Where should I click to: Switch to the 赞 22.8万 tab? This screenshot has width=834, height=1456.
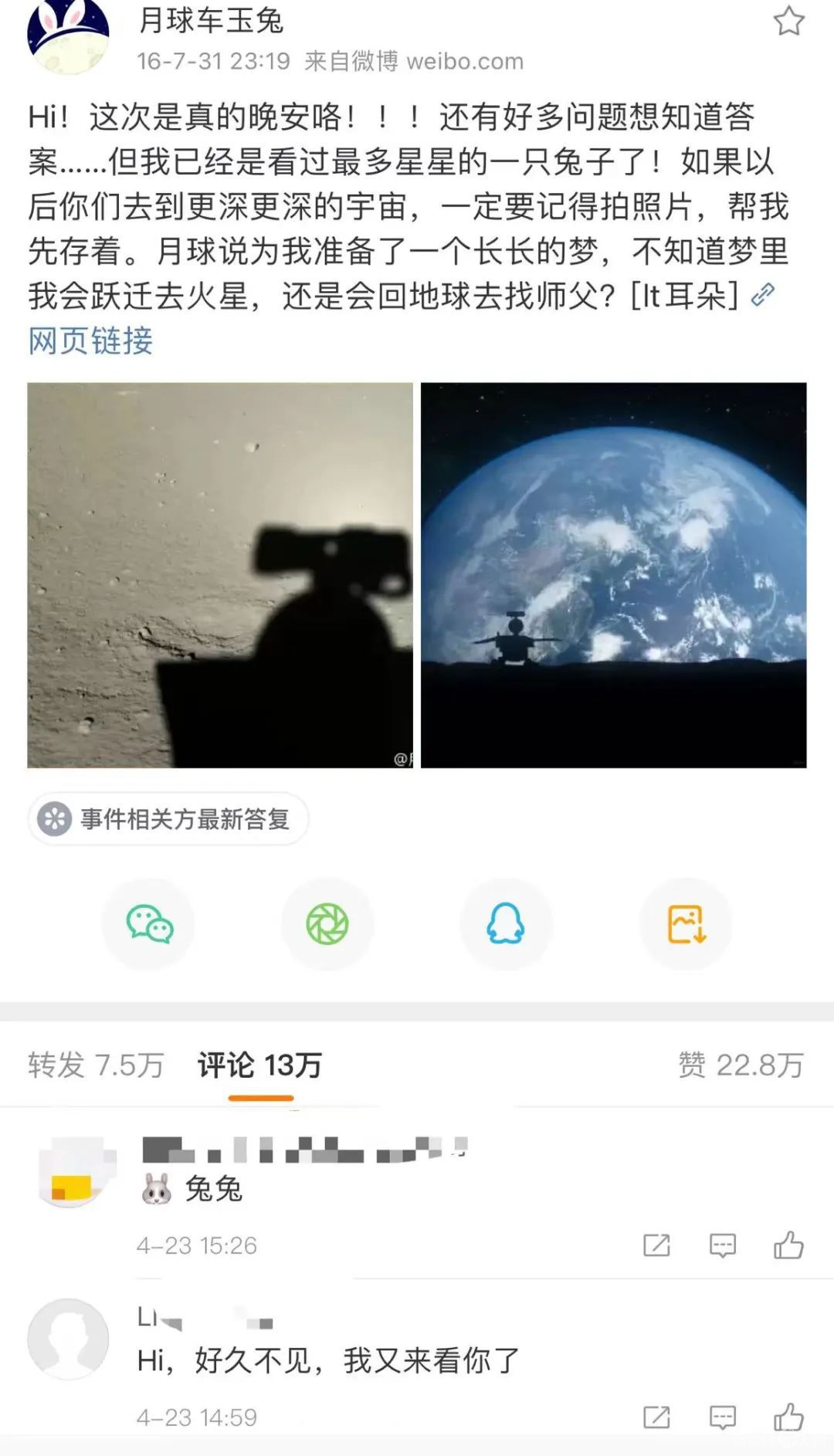741,1065
